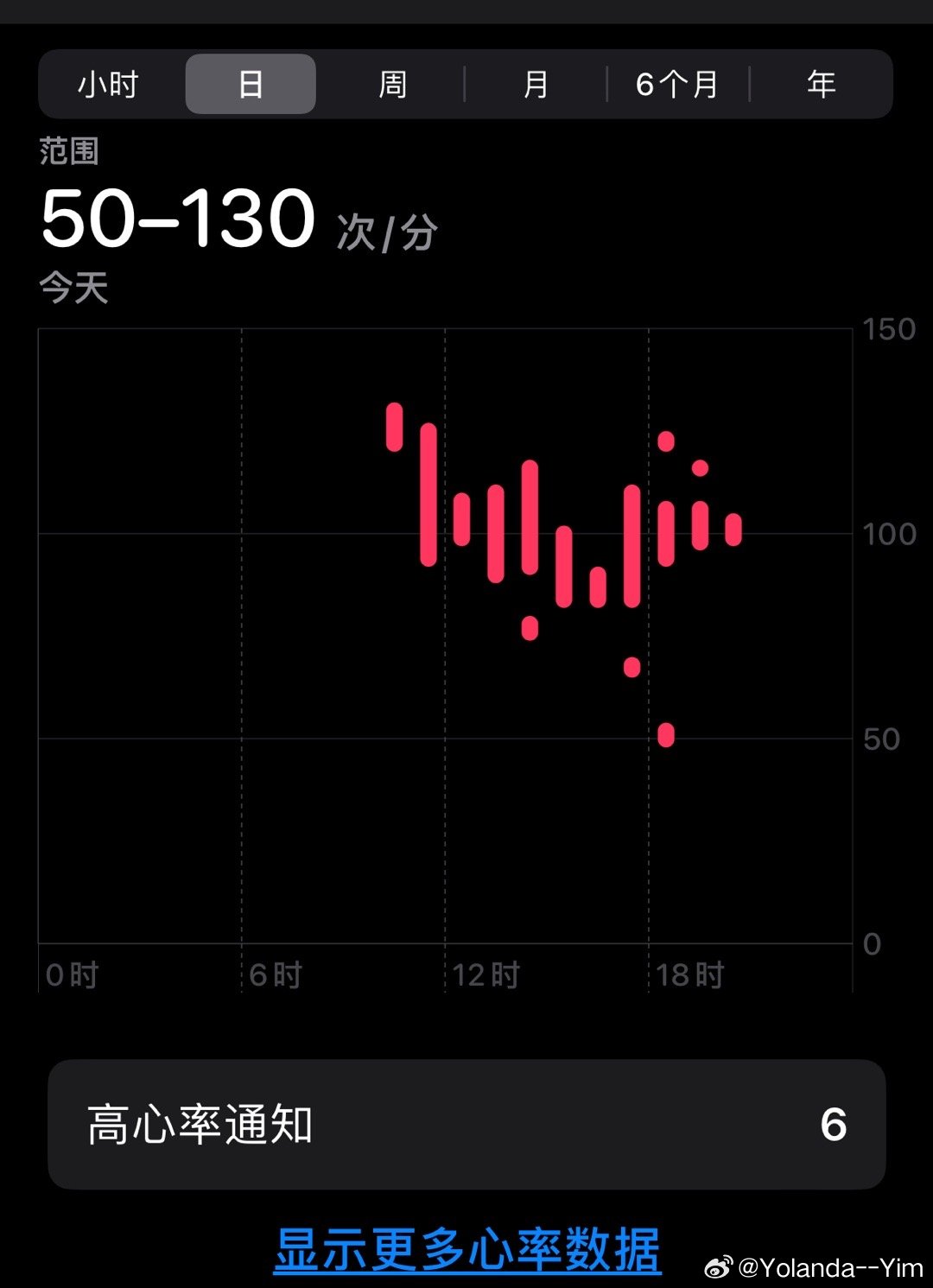Switch to the 周 view
The image size is (933, 1288).
[392, 85]
